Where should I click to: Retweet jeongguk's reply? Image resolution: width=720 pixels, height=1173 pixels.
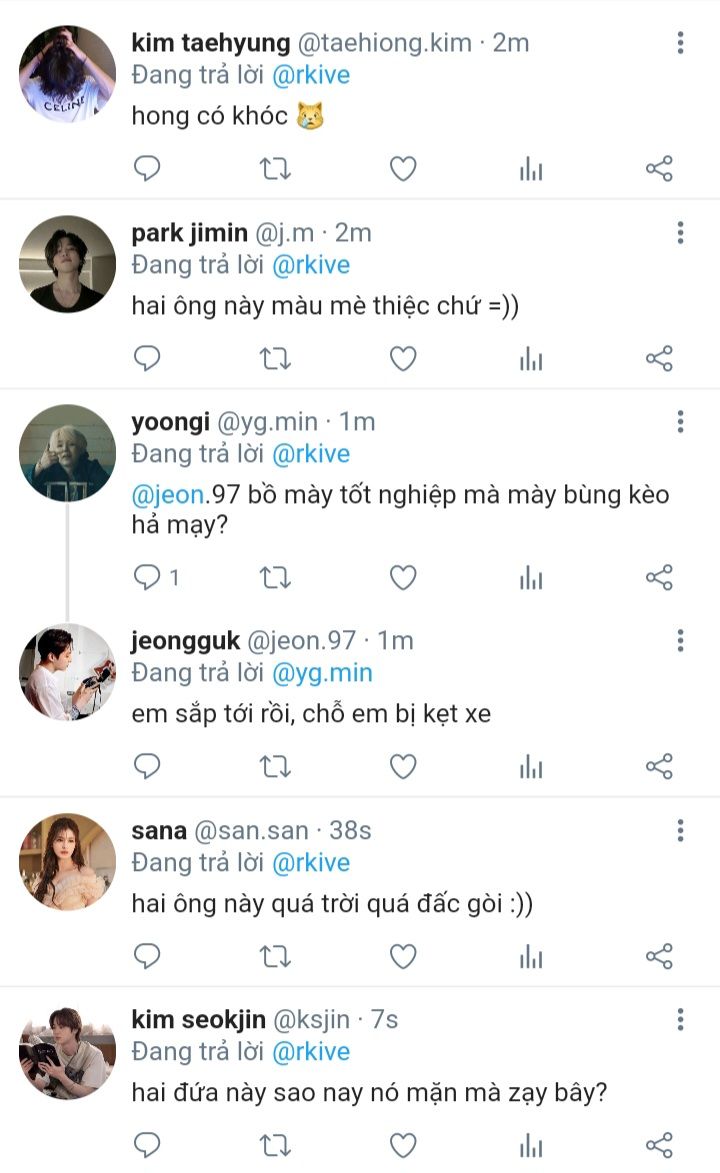[275, 766]
